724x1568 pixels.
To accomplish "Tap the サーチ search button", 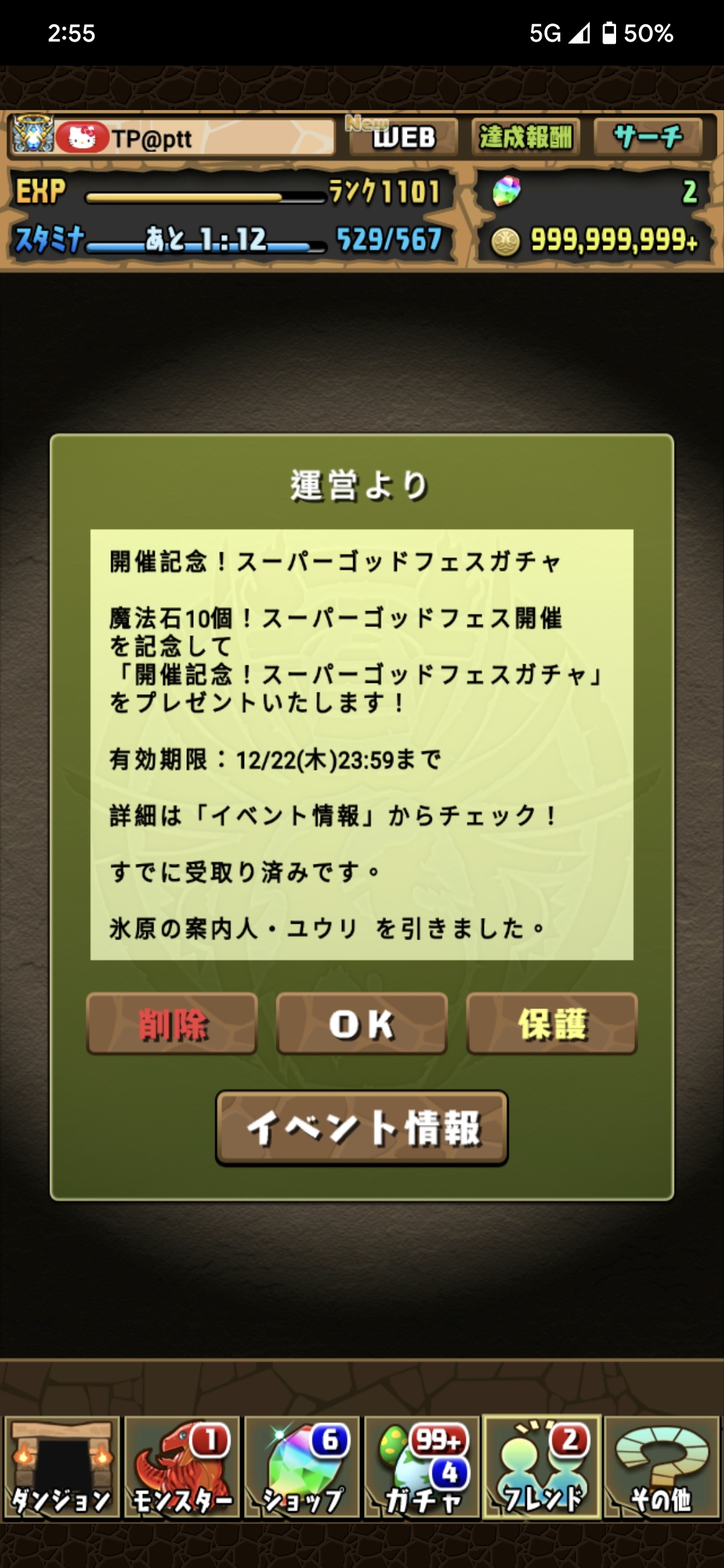I will click(648, 137).
